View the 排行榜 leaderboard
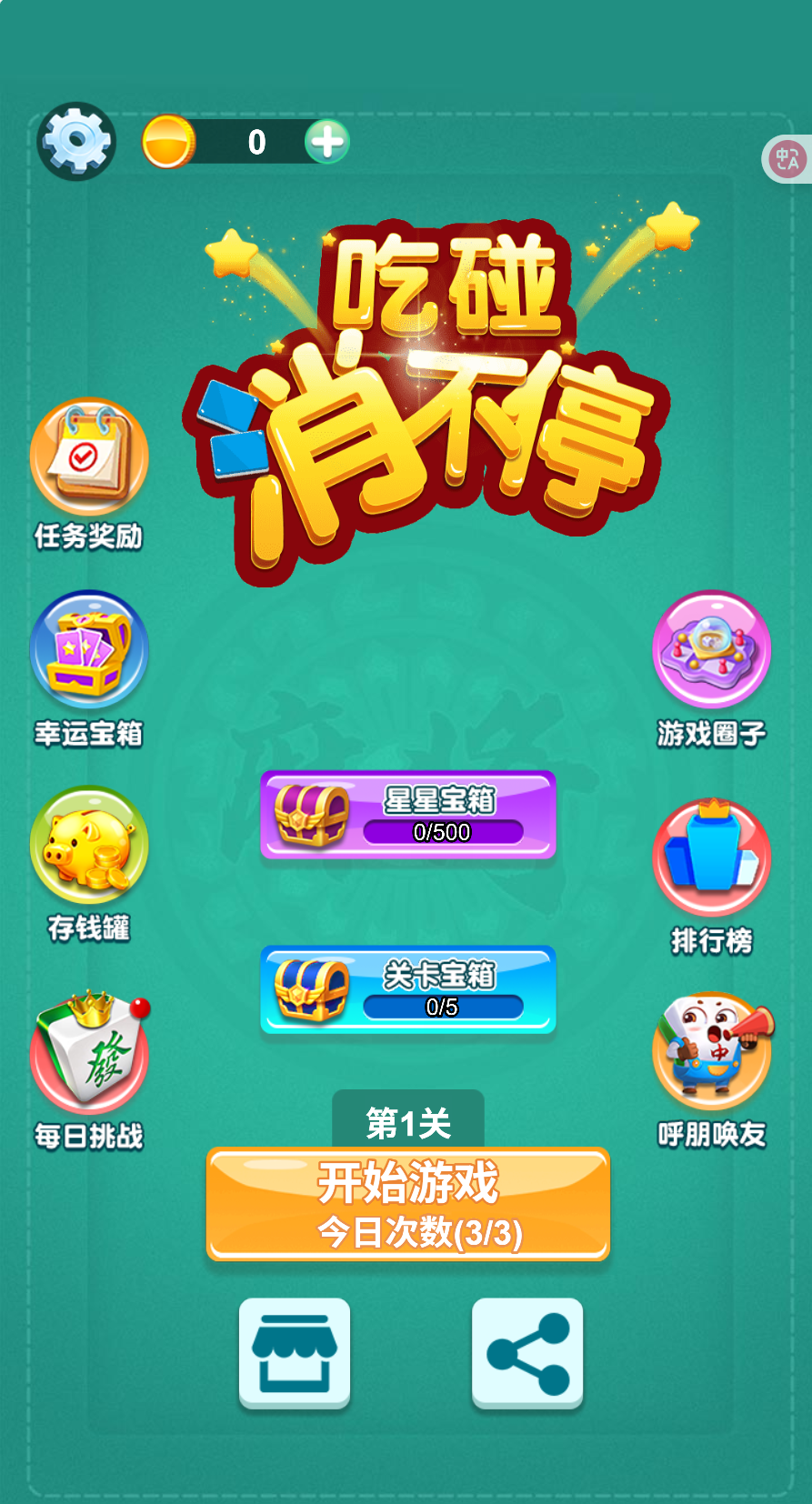Screen dimensions: 812x1504 [x=712, y=855]
